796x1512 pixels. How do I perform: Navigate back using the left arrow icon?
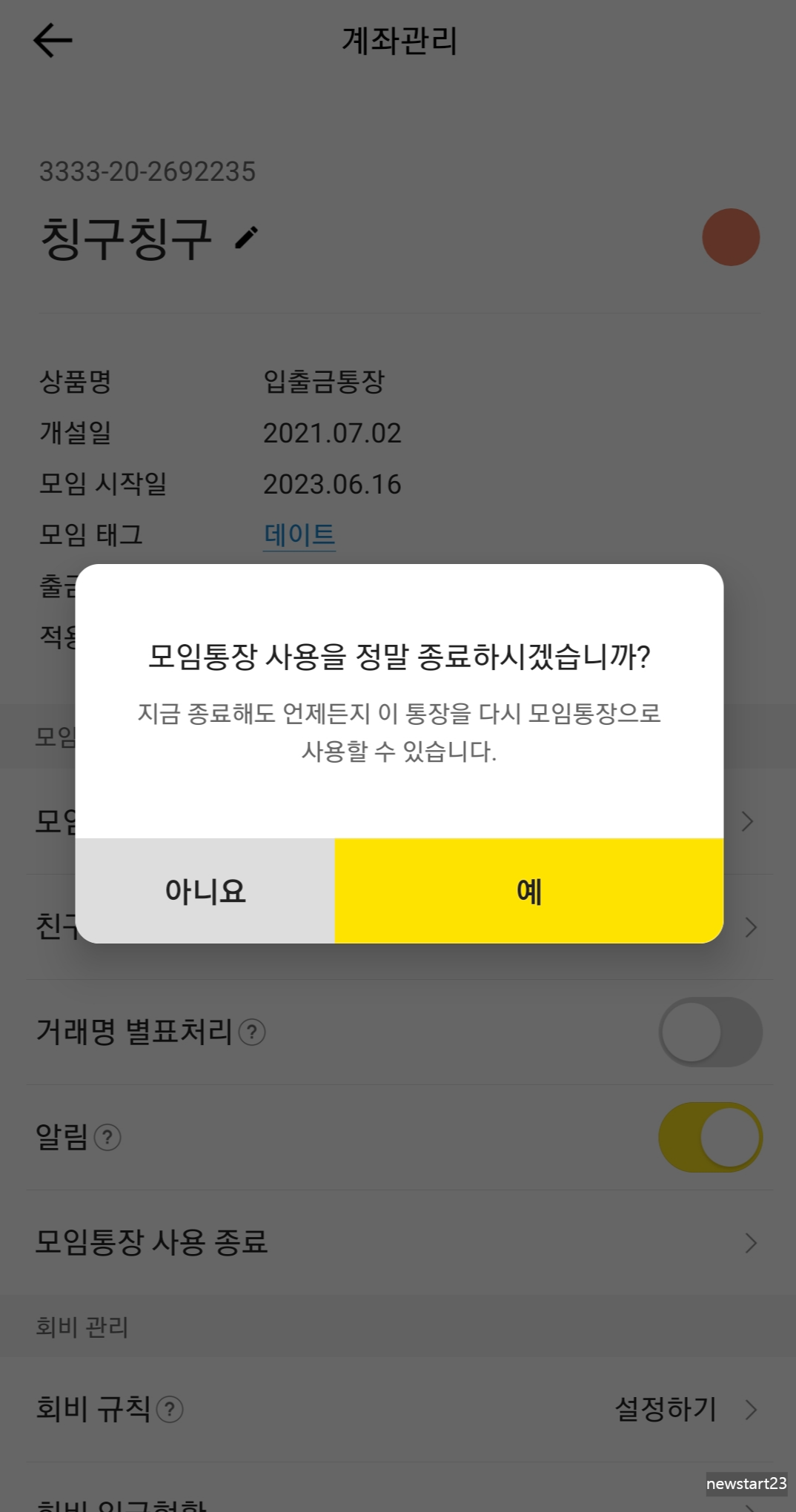click(52, 41)
